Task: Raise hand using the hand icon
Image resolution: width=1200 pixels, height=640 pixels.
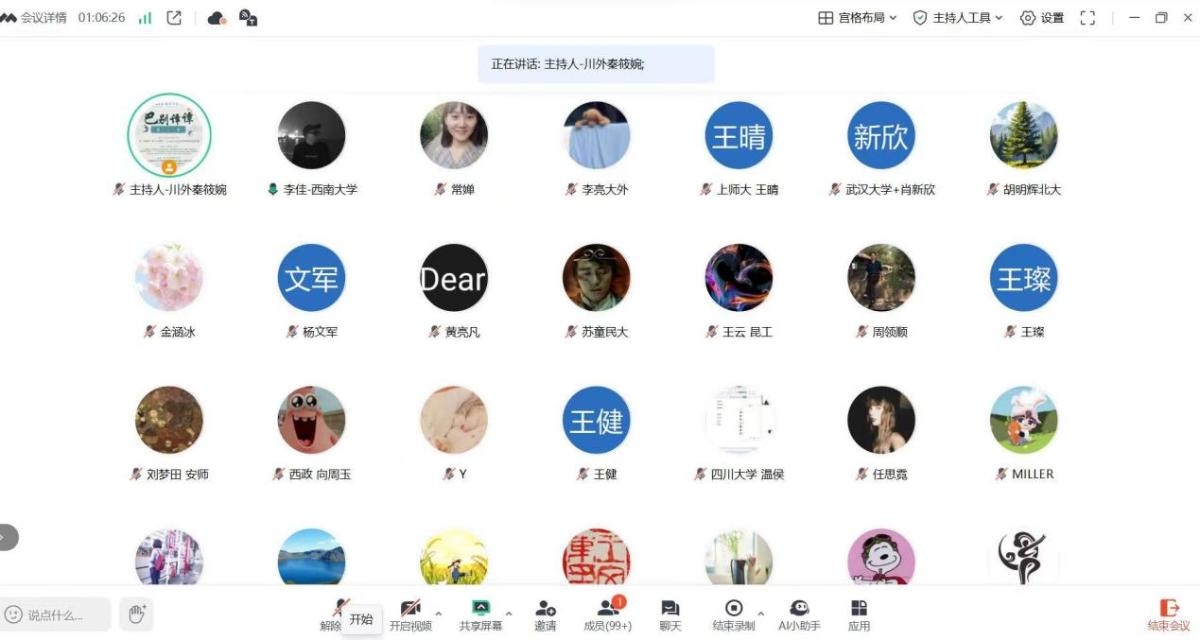Action: 136,613
